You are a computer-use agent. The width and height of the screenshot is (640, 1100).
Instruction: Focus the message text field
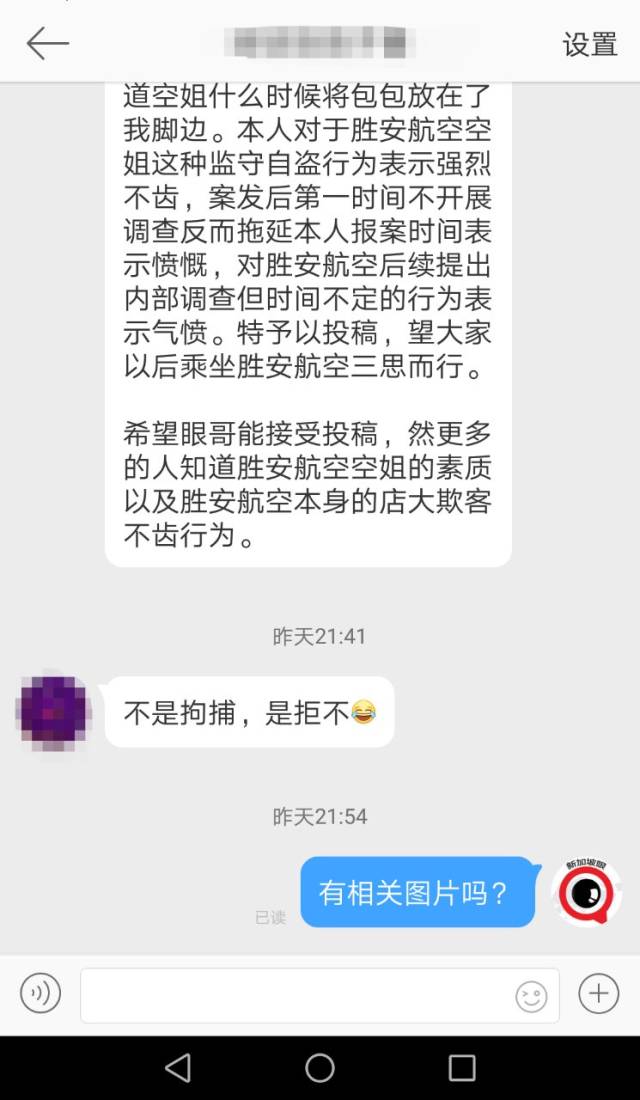coord(295,995)
